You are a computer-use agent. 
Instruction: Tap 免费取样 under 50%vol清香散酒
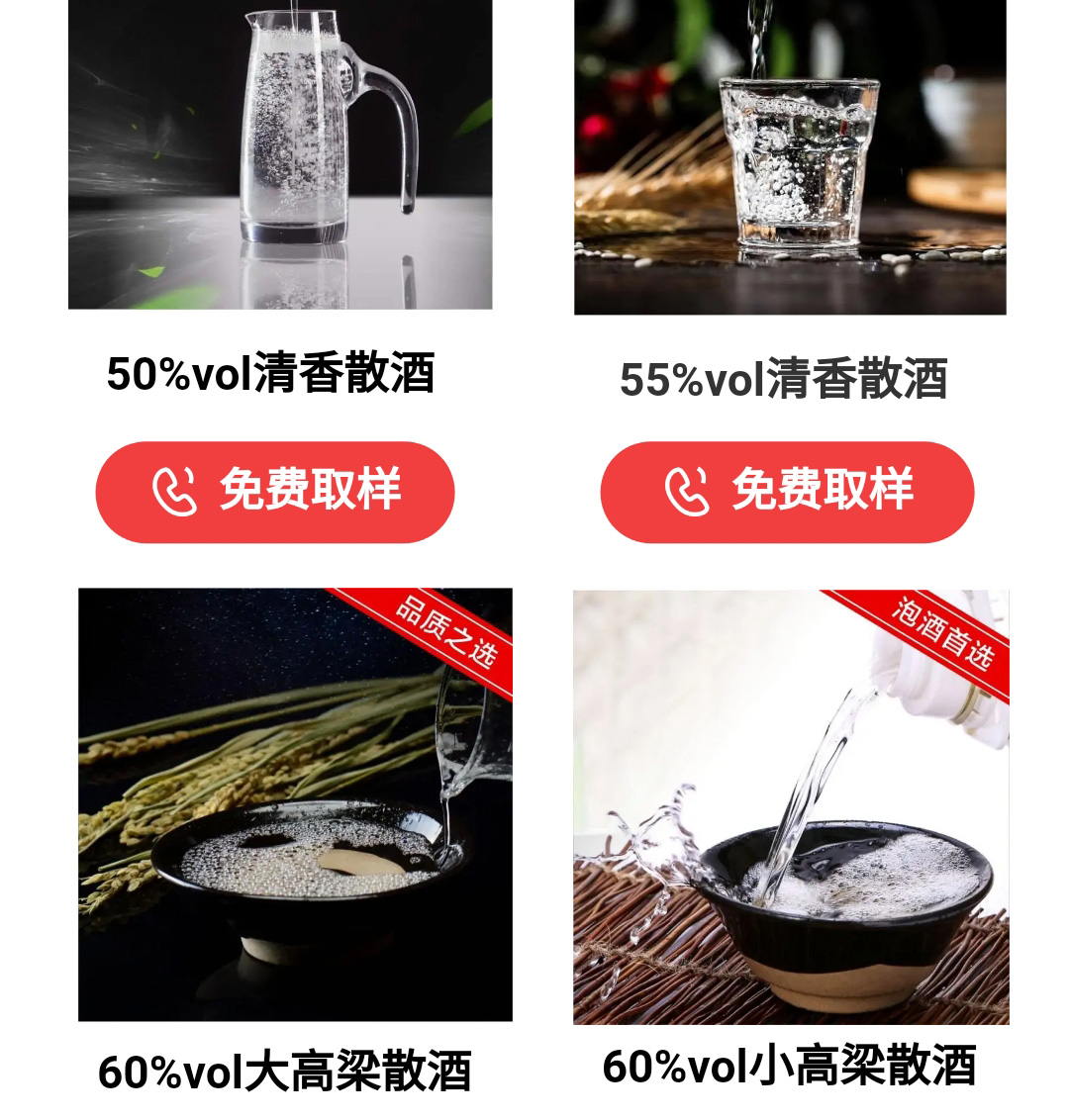coord(275,492)
